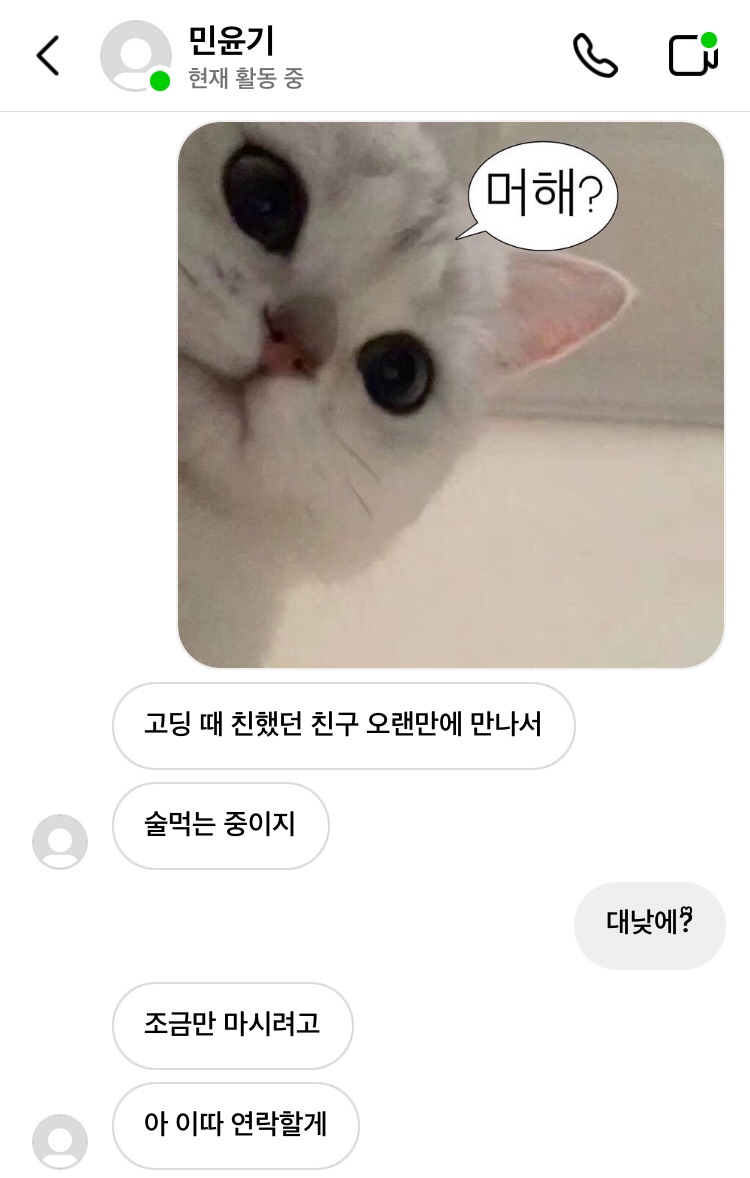Select the sender avatar beside 아 이따 연락할게
Image resolution: width=750 pixels, height=1178 pixels.
[x=60, y=1141]
